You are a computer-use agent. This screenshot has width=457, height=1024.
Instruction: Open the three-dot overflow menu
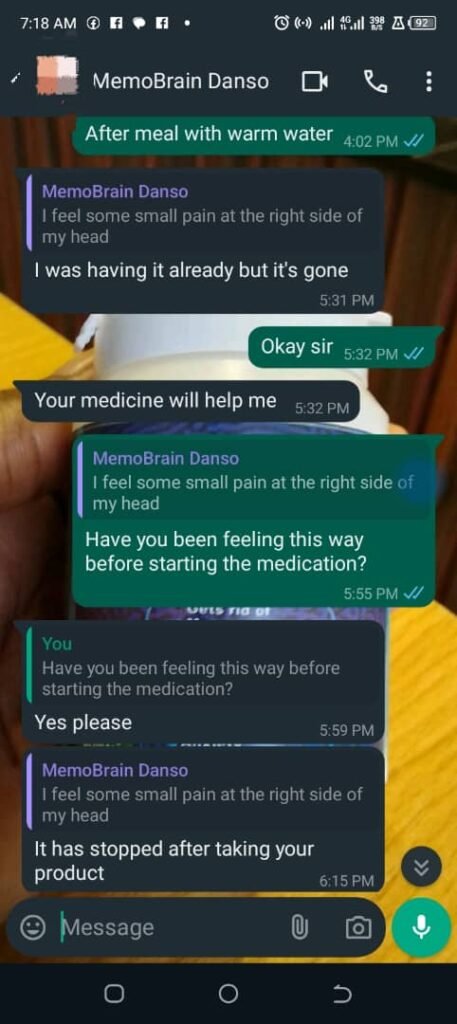428,82
